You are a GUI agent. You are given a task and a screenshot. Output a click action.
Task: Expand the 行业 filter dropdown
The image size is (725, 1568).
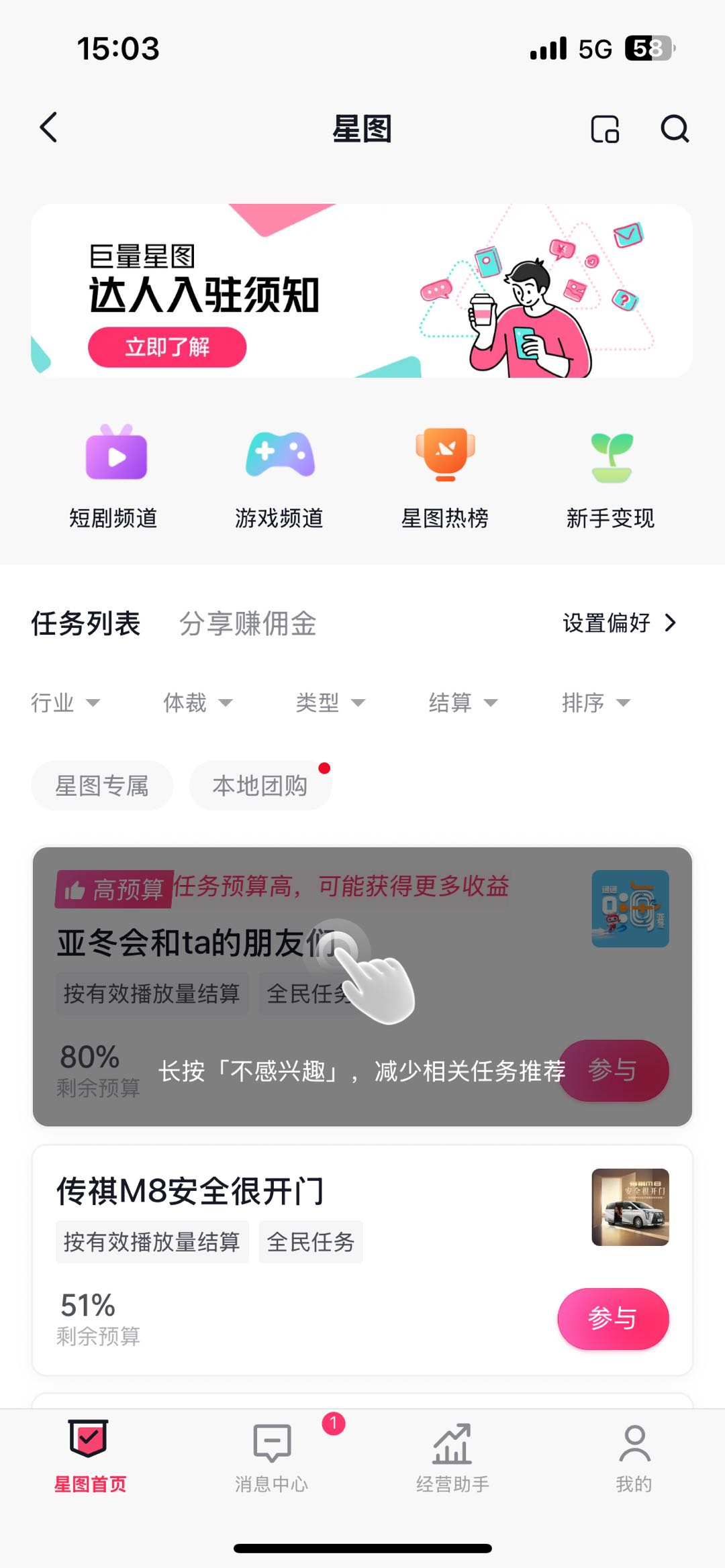click(x=65, y=702)
